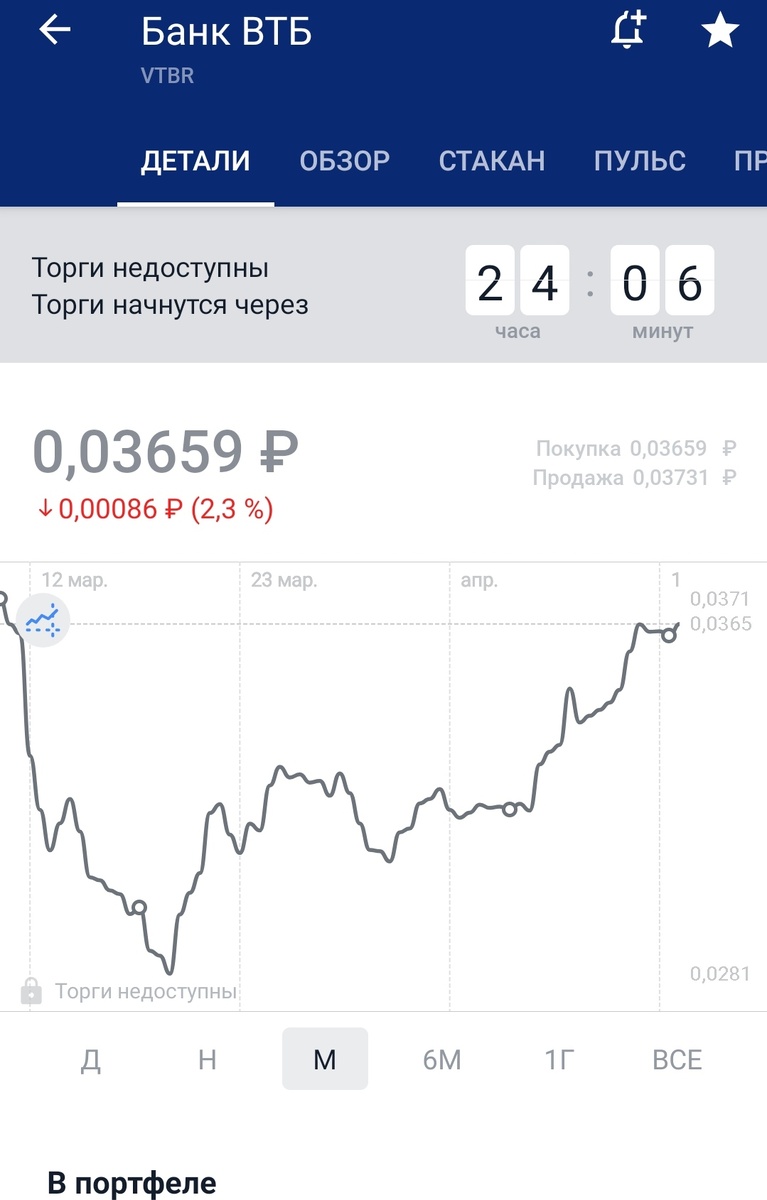Show the 6М chart range
This screenshot has width=767, height=1200.
[x=441, y=1058]
